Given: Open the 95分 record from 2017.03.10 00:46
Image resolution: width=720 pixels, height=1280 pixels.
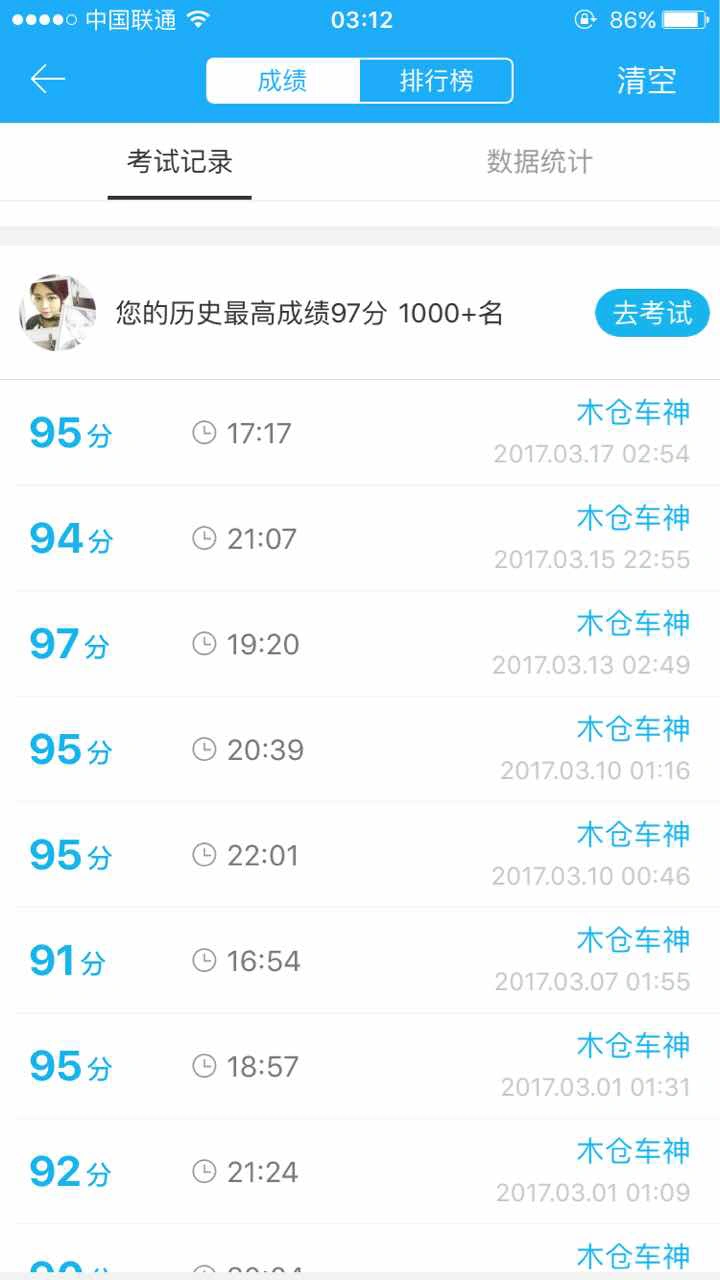Looking at the screenshot, I should (360, 855).
